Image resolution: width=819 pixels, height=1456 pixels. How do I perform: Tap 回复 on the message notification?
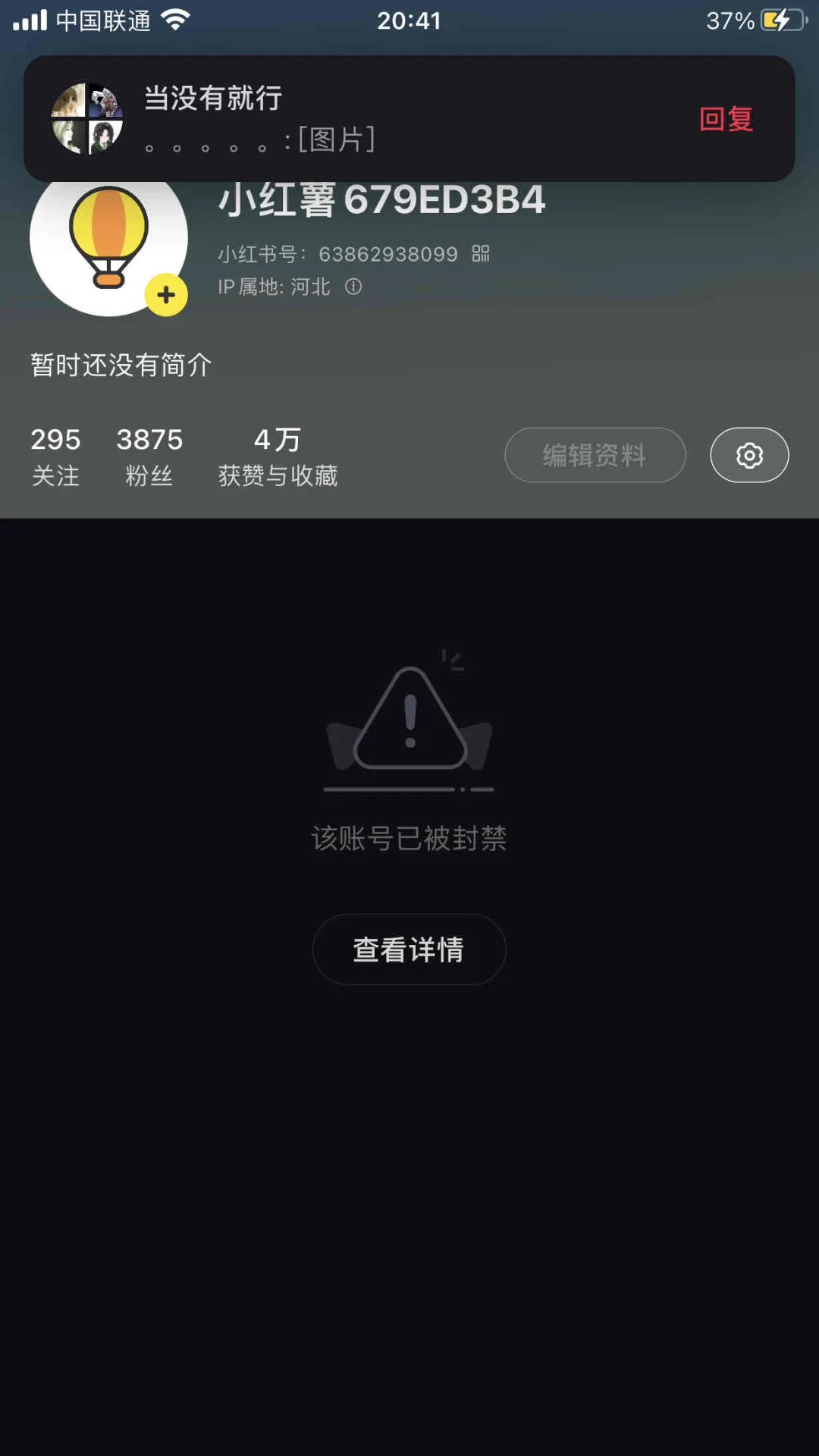tap(726, 119)
